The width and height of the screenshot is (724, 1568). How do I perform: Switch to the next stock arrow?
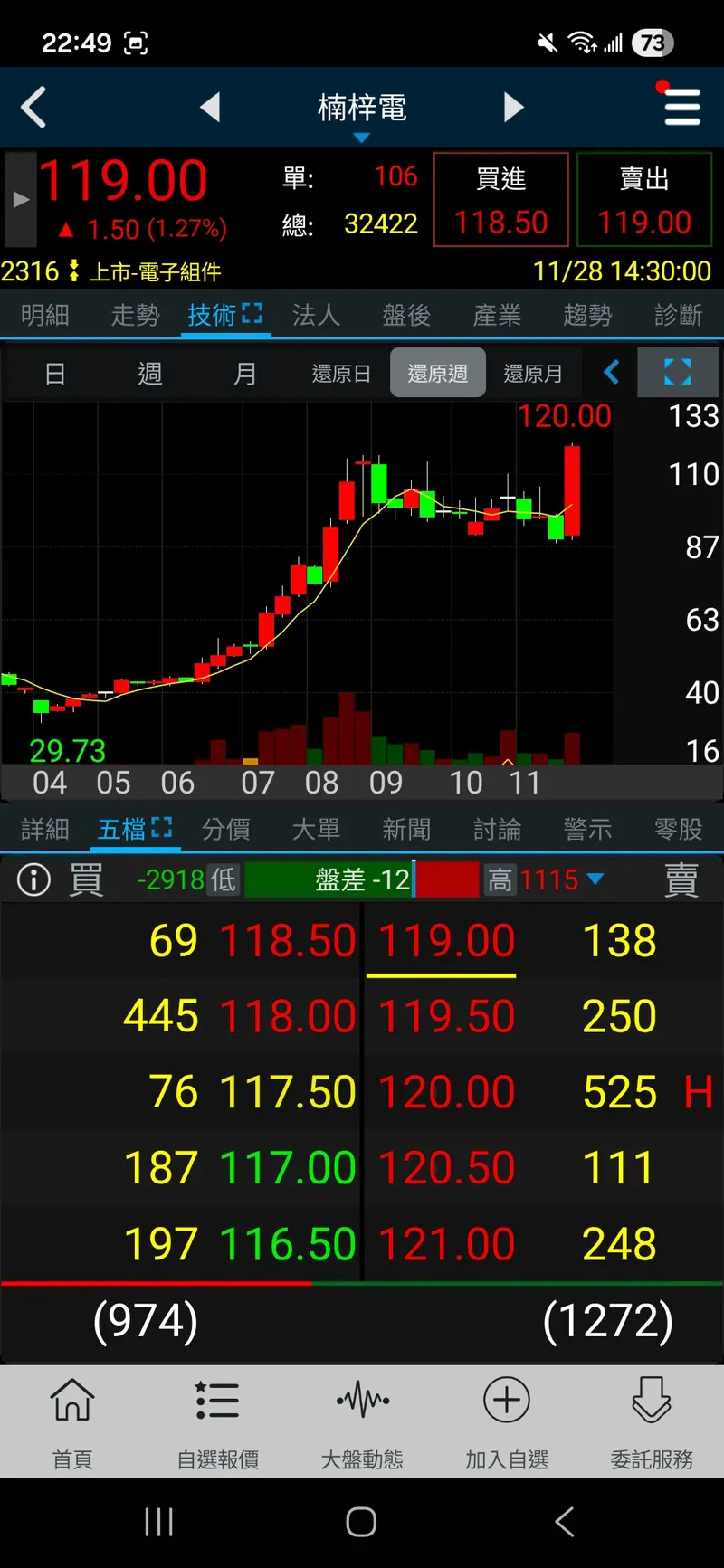point(514,108)
